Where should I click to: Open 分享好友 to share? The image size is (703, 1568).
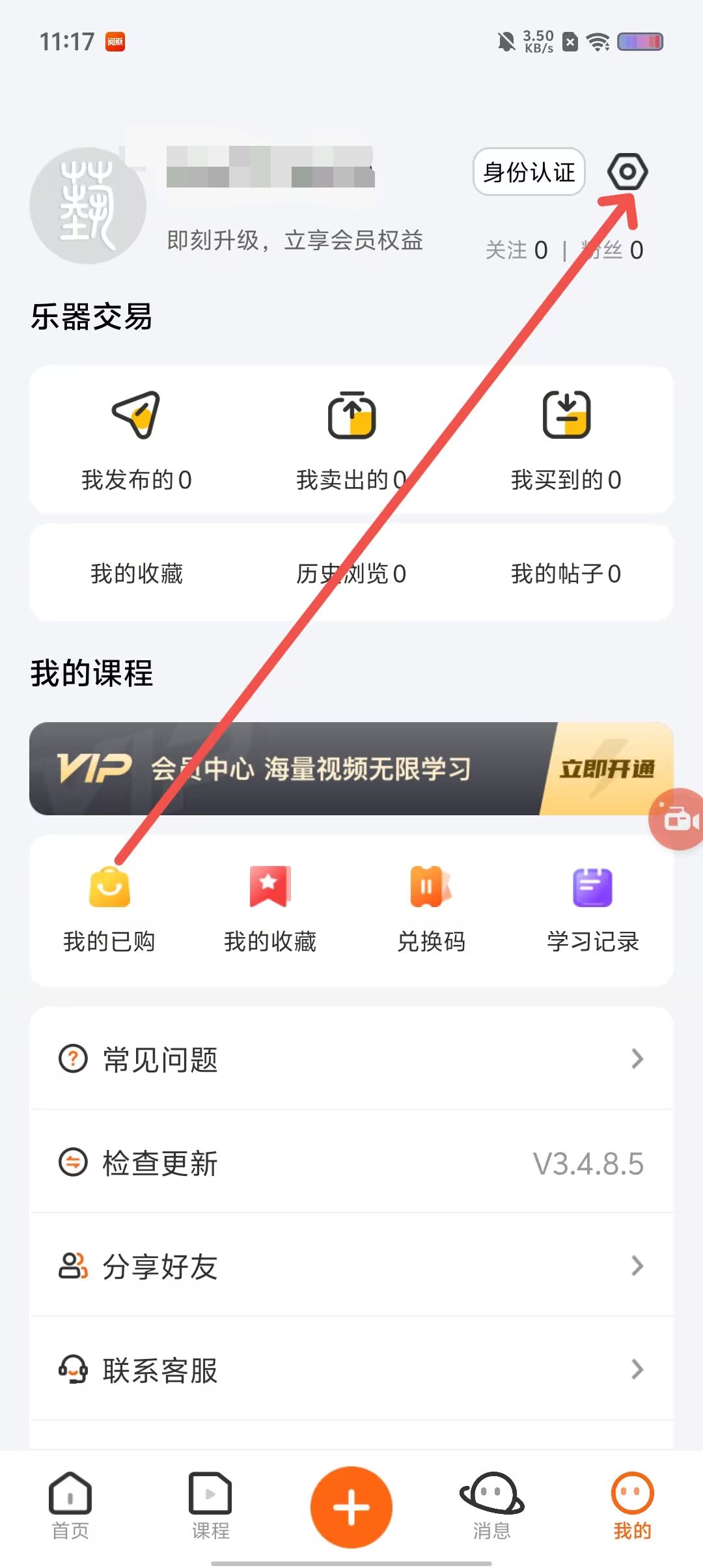(351, 1267)
